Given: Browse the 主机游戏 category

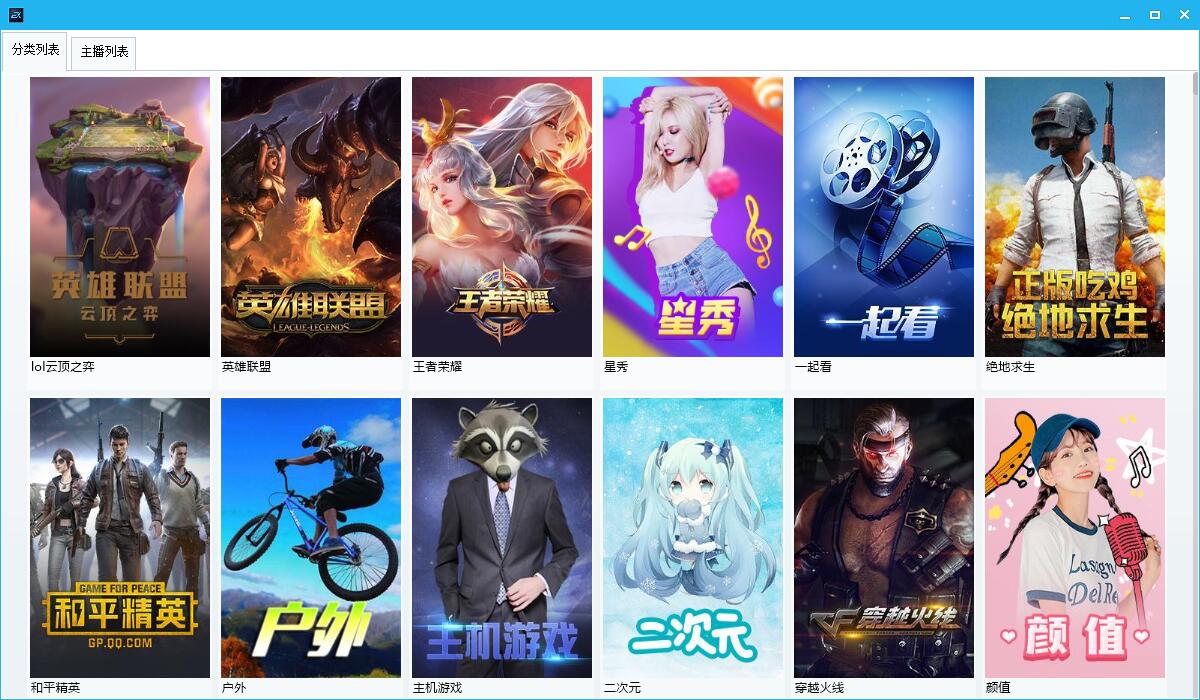Looking at the screenshot, I should (502, 538).
